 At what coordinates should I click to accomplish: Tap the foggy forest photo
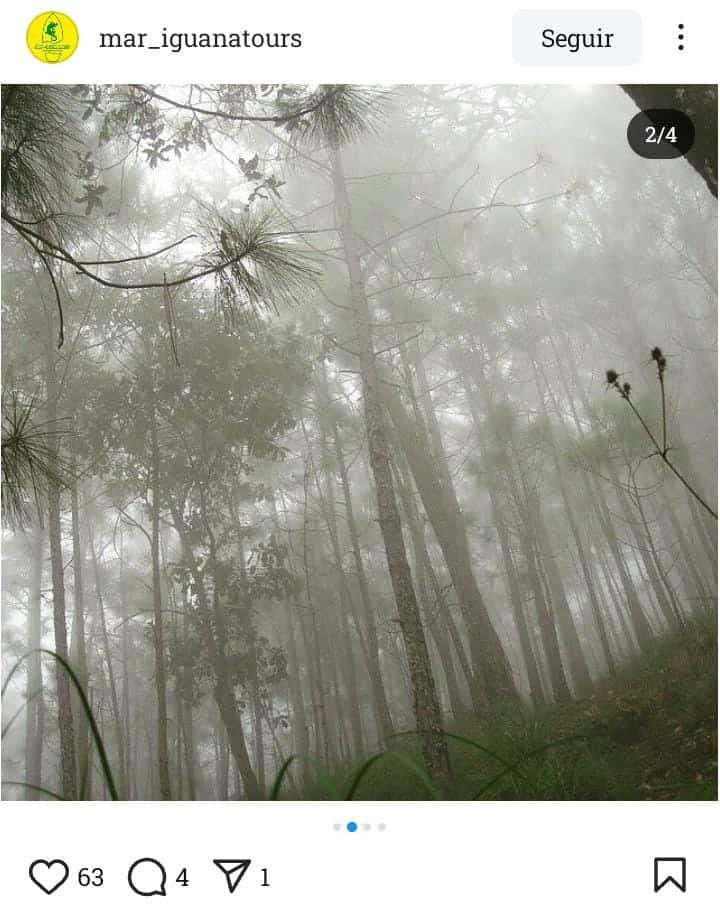coord(360,442)
